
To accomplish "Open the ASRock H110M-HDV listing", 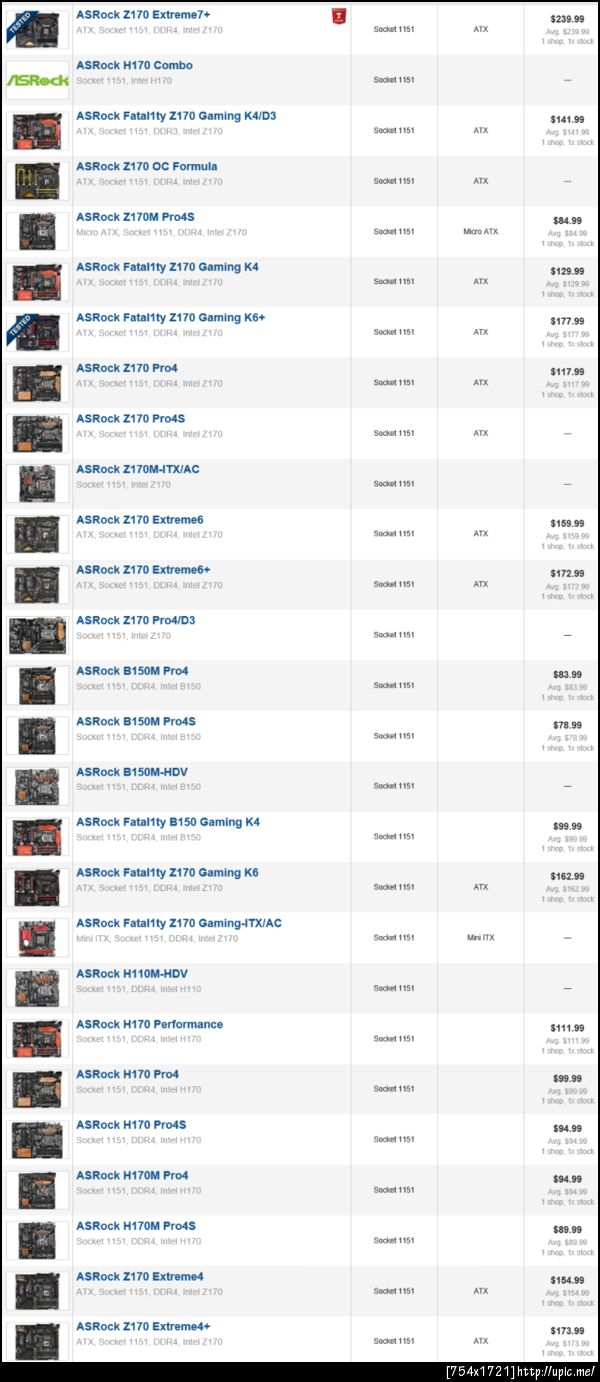I will tap(131, 974).
